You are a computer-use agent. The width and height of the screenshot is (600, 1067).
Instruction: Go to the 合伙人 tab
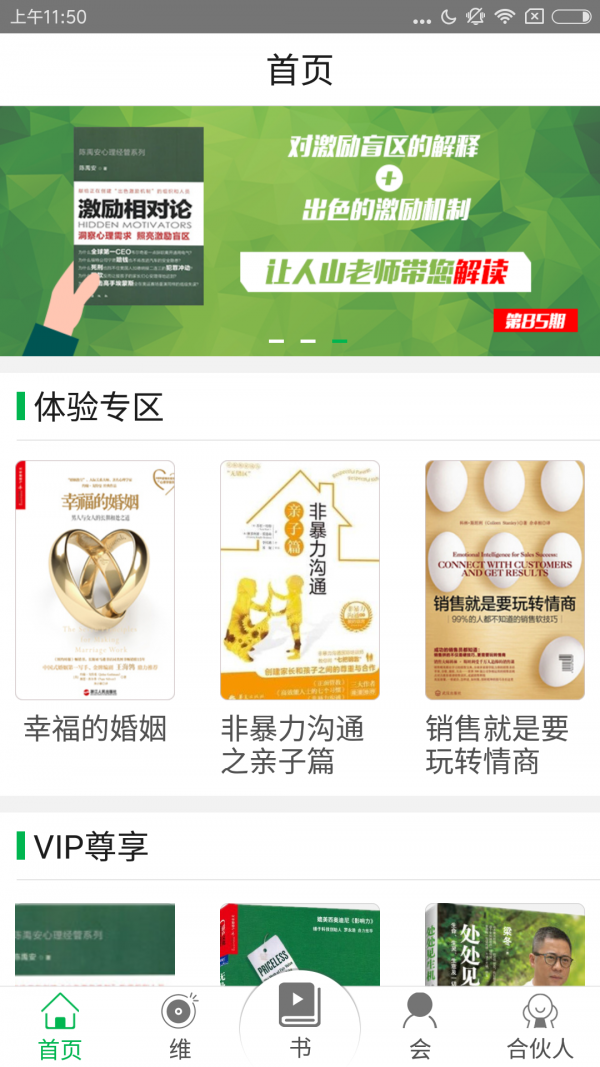(540, 1026)
